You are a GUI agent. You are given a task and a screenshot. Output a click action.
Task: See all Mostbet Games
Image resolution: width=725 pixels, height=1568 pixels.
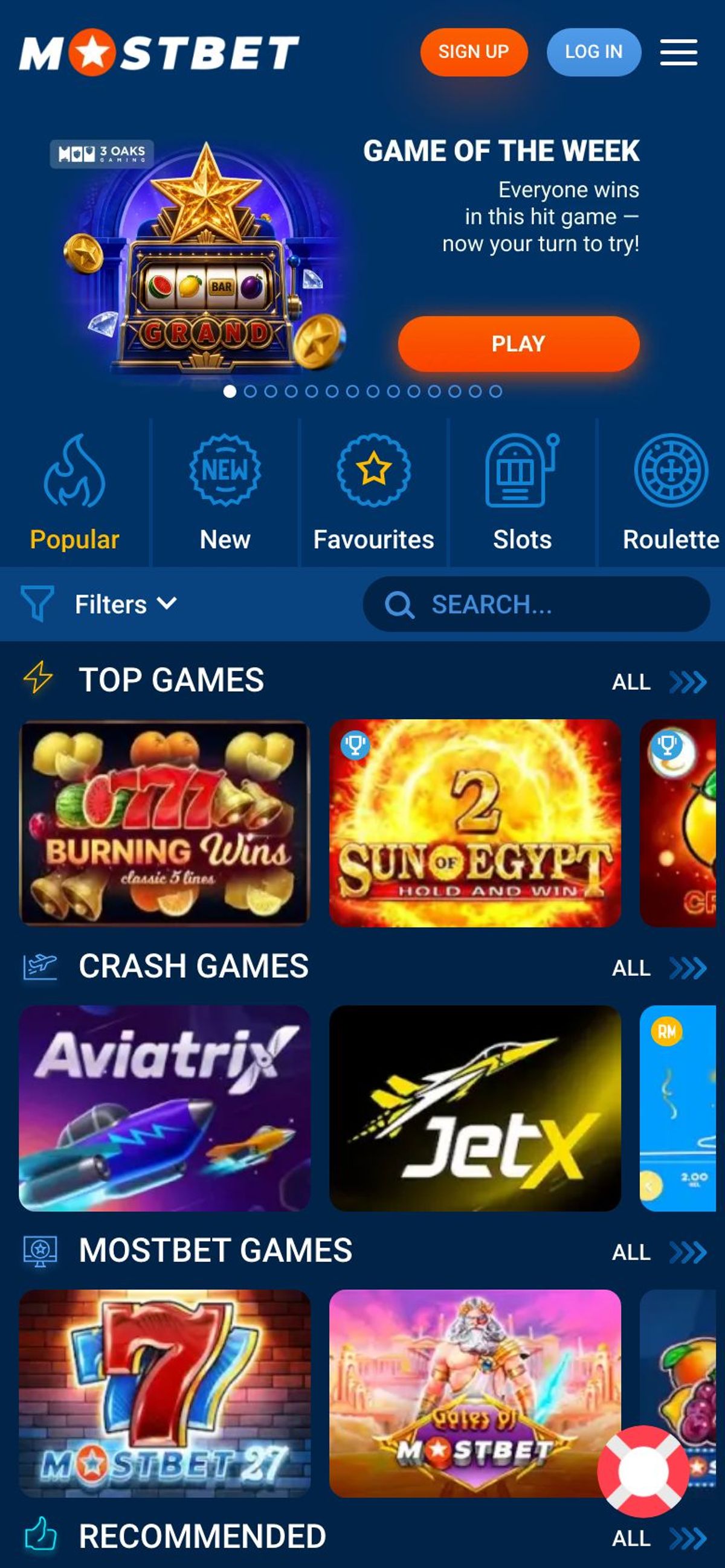659,1252
